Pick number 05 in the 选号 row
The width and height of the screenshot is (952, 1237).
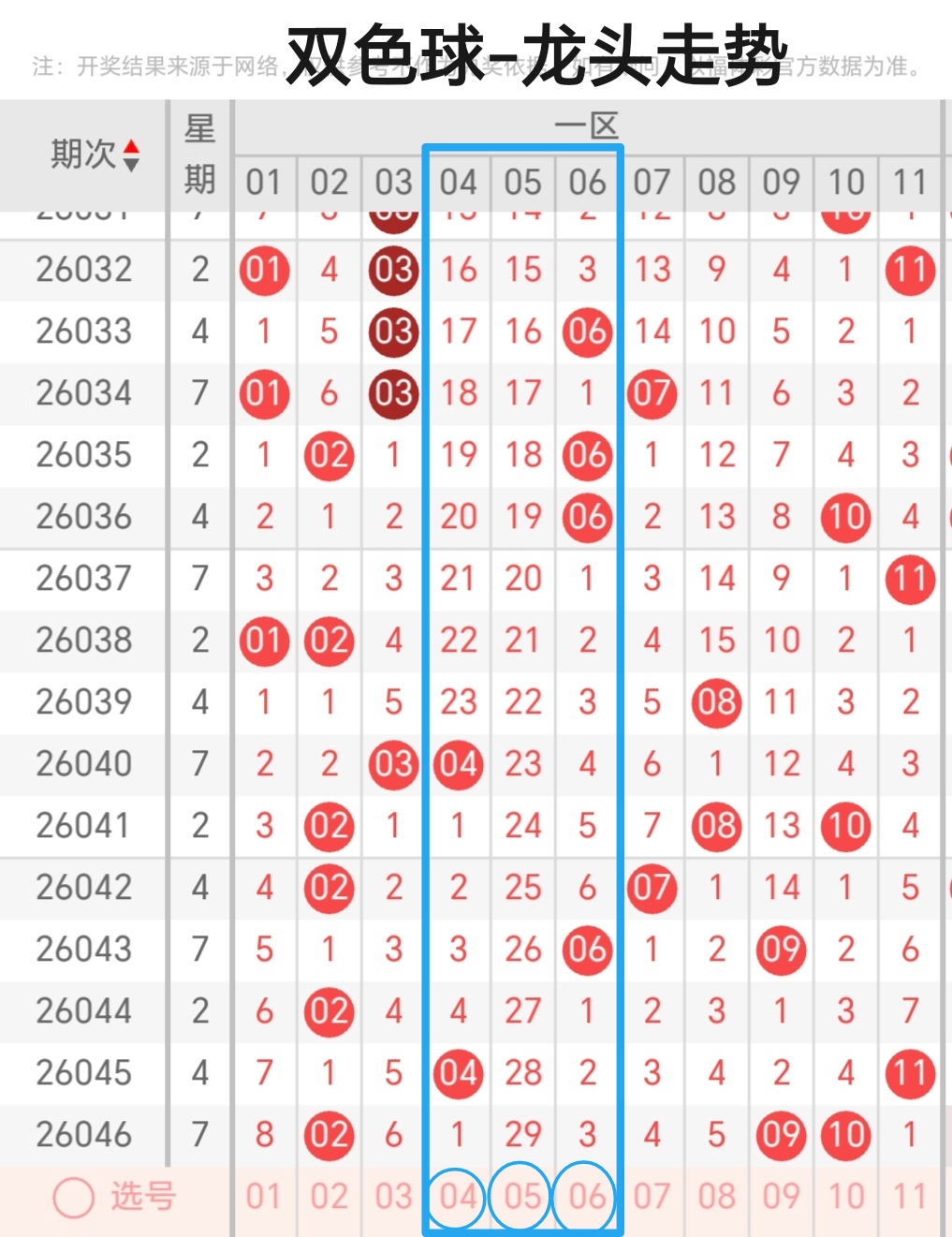pos(522,1197)
